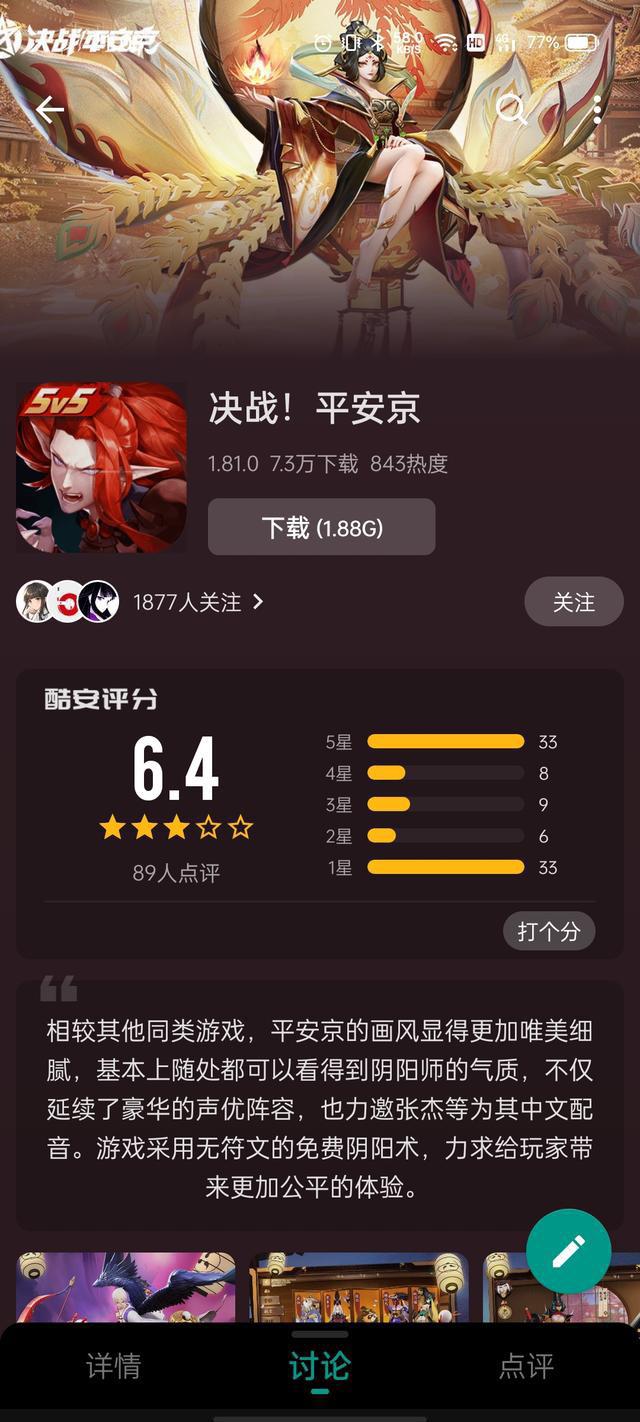
Task: Tap the 下载 (1.88G) download button
Action: point(321,527)
